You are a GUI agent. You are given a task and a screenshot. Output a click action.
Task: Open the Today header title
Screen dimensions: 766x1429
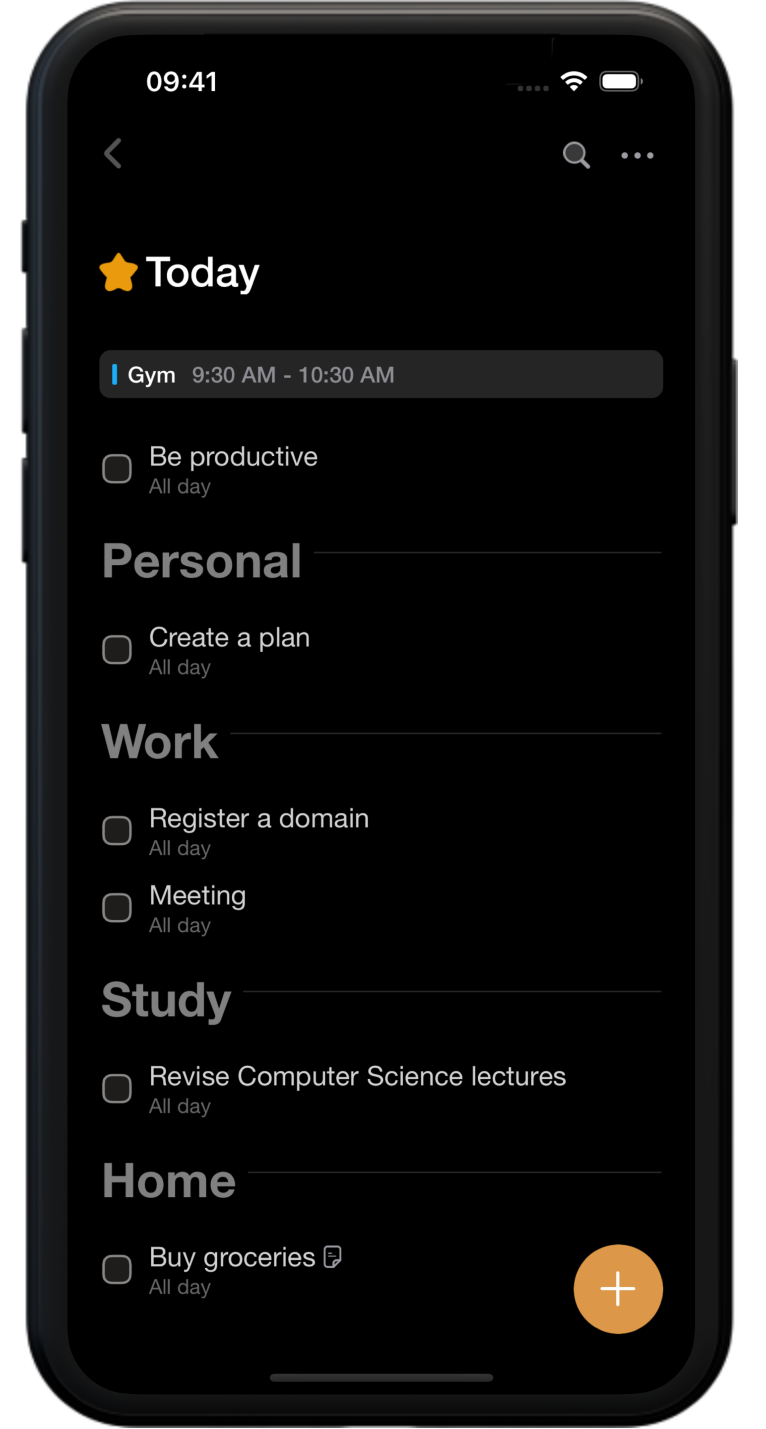pyautogui.click(x=201, y=271)
